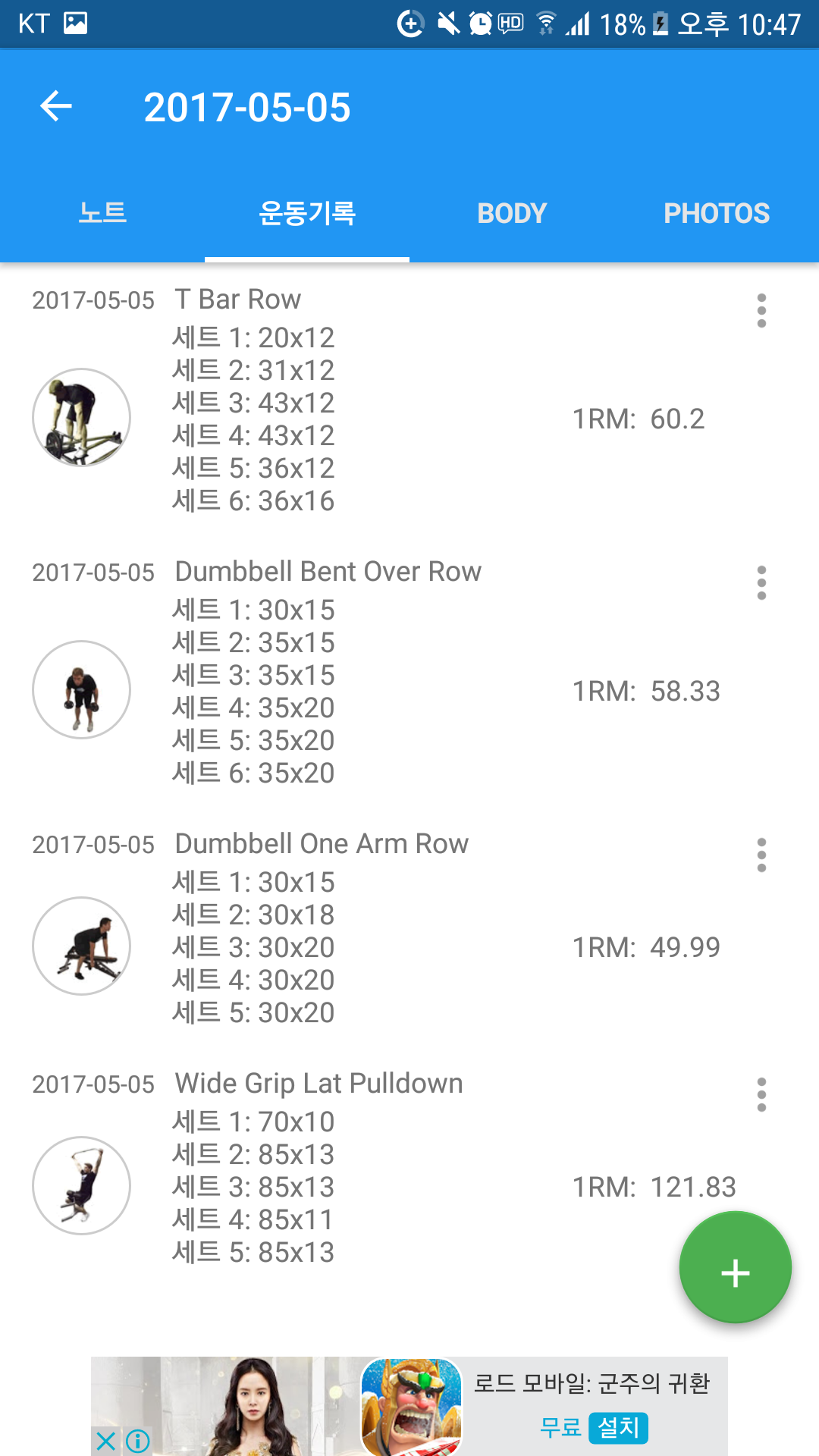Close the ad banner
The width and height of the screenshot is (819, 1456).
(106, 1440)
